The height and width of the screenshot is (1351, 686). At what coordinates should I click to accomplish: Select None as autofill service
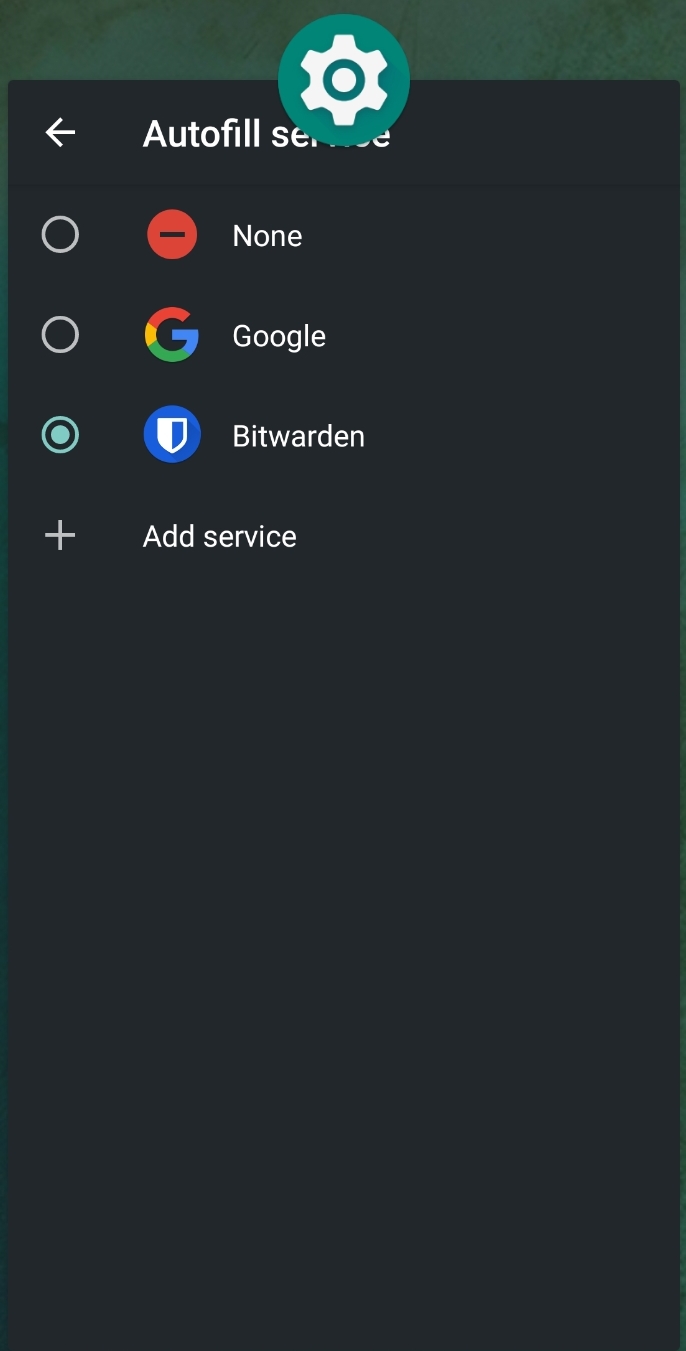click(343, 236)
